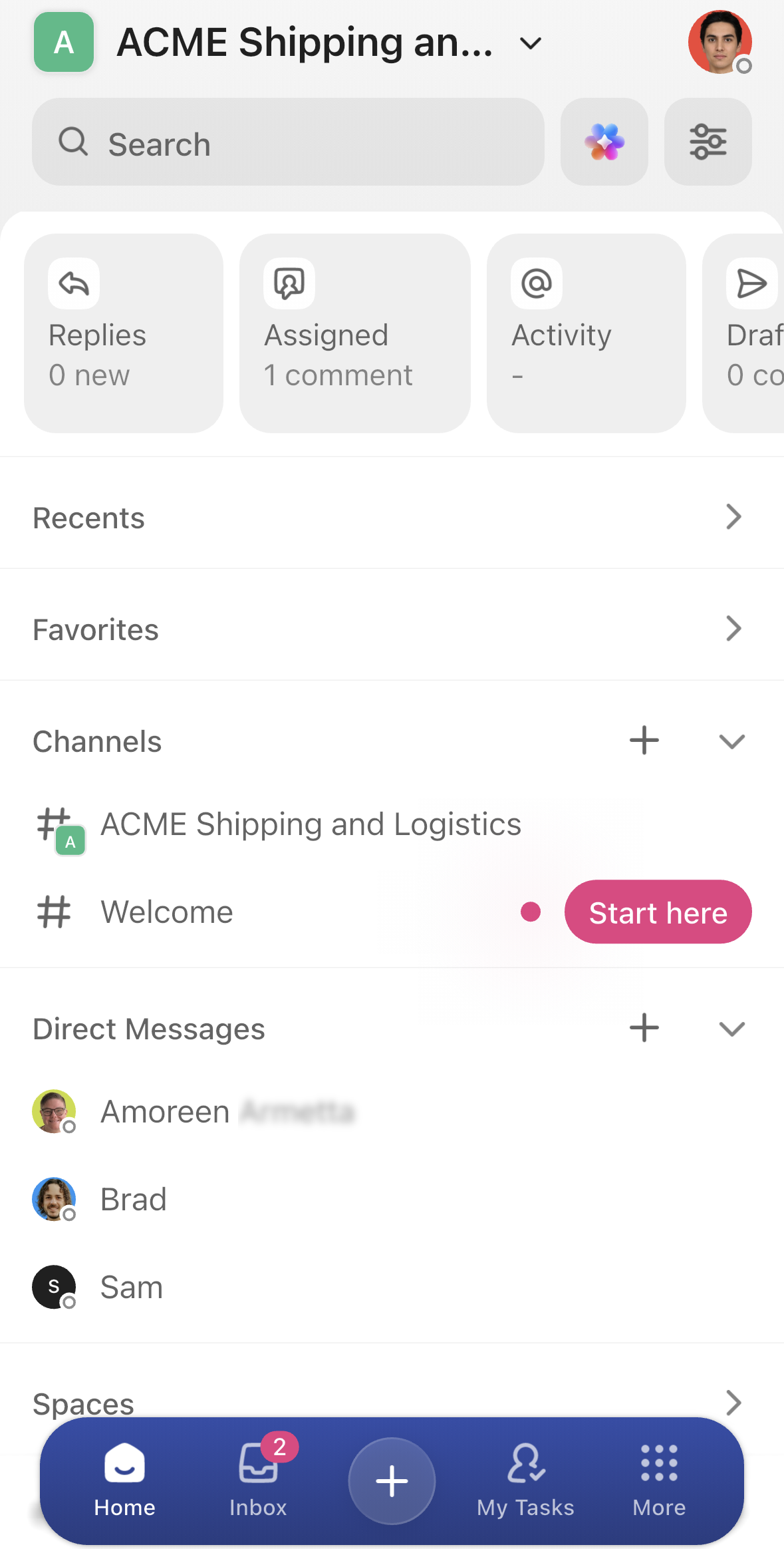The image size is (784, 1549).
Task: Tap the green ACME workspace icon
Action: point(63,42)
